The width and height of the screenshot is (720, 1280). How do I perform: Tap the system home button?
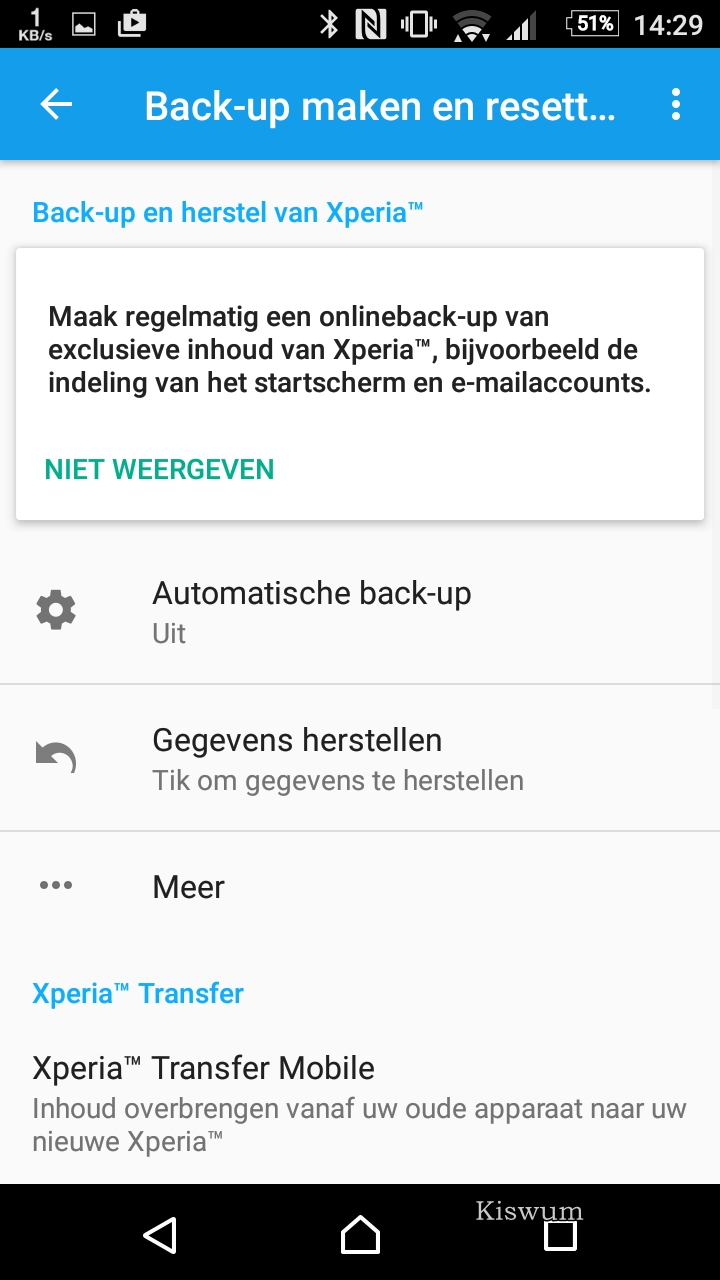360,1234
